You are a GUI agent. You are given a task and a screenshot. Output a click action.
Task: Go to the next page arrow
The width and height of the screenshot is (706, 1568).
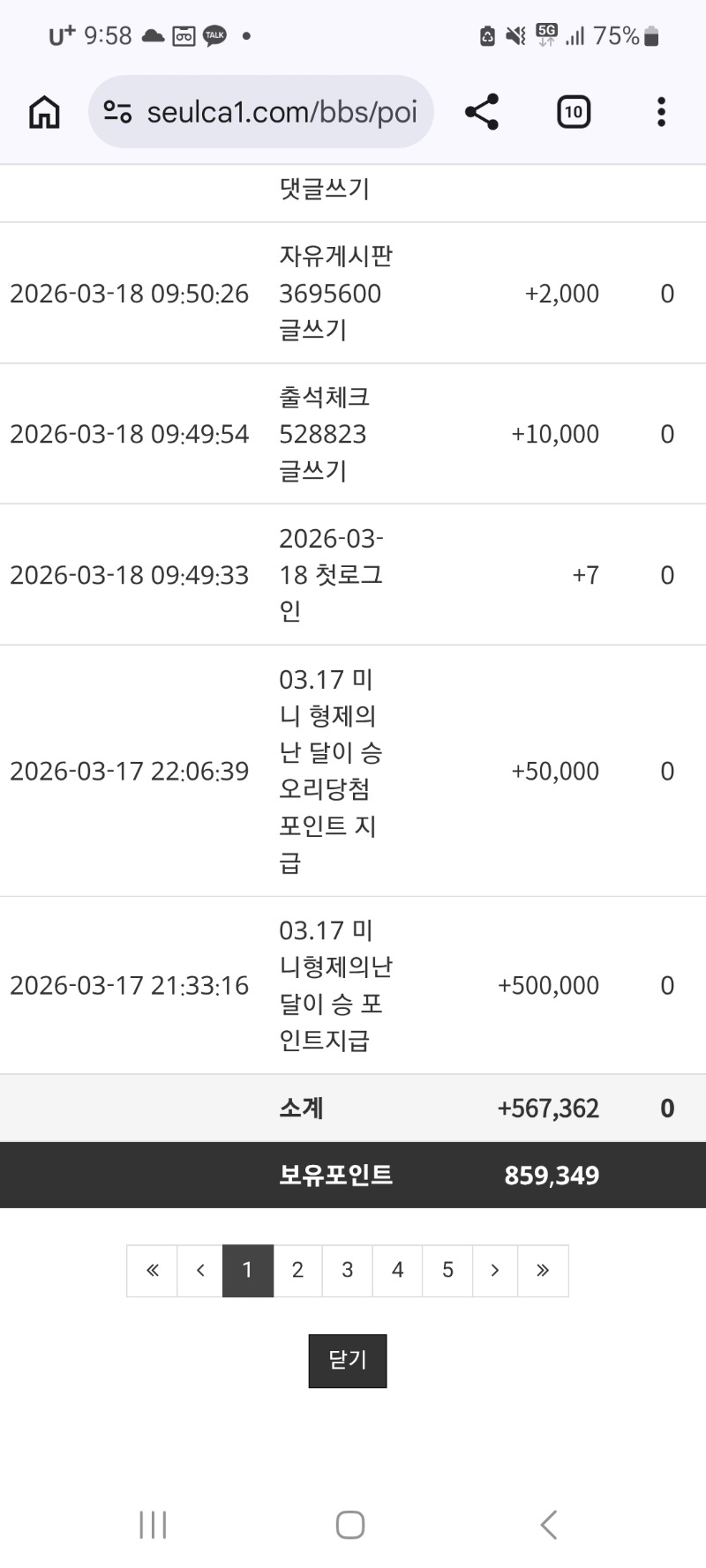pos(495,1270)
